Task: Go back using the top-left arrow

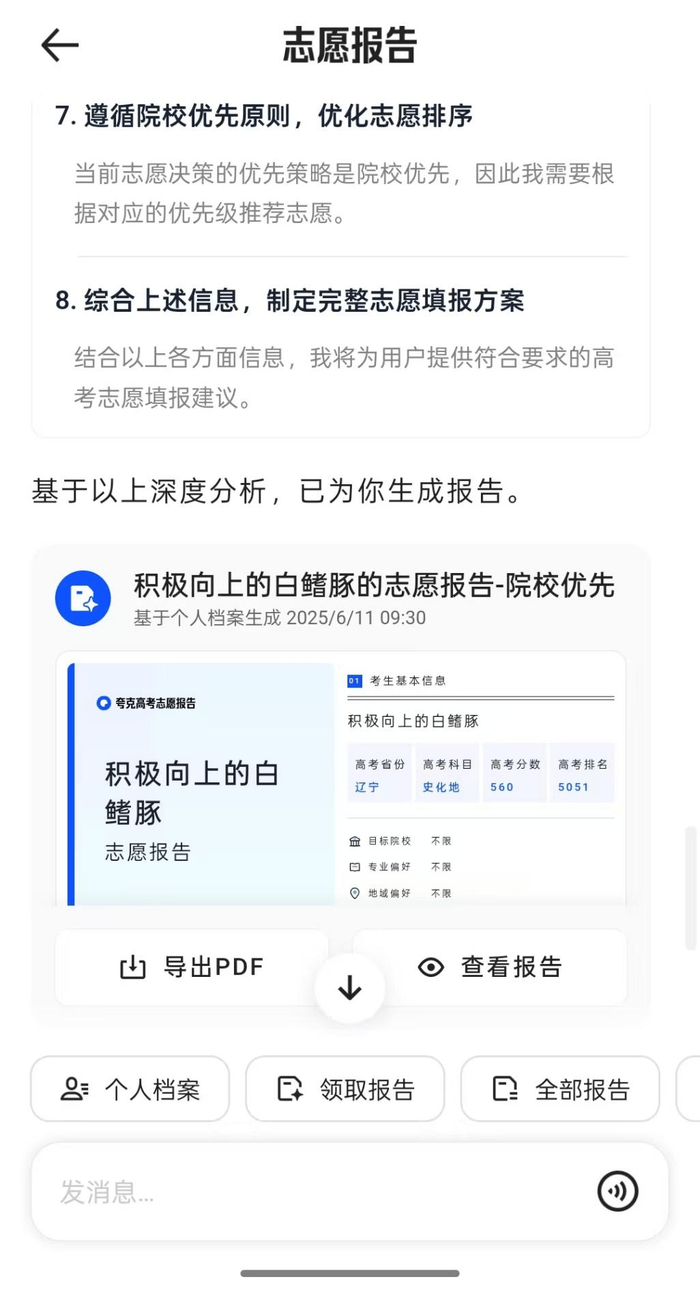Action: [x=59, y=46]
